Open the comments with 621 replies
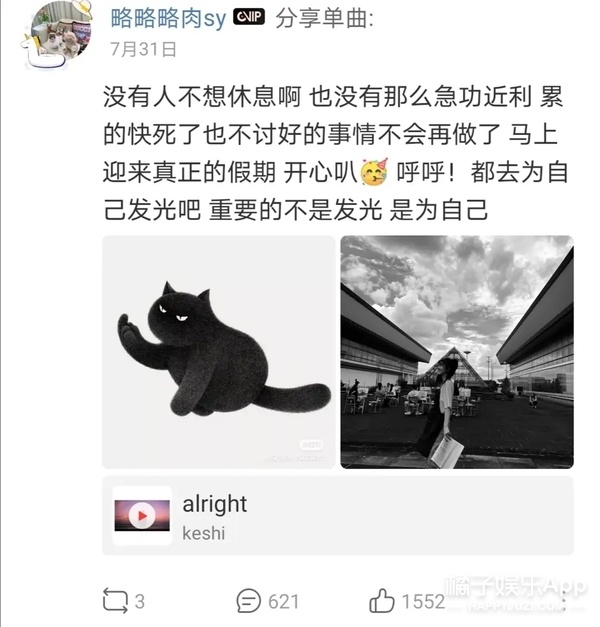This screenshot has width=600, height=627. pos(268,601)
